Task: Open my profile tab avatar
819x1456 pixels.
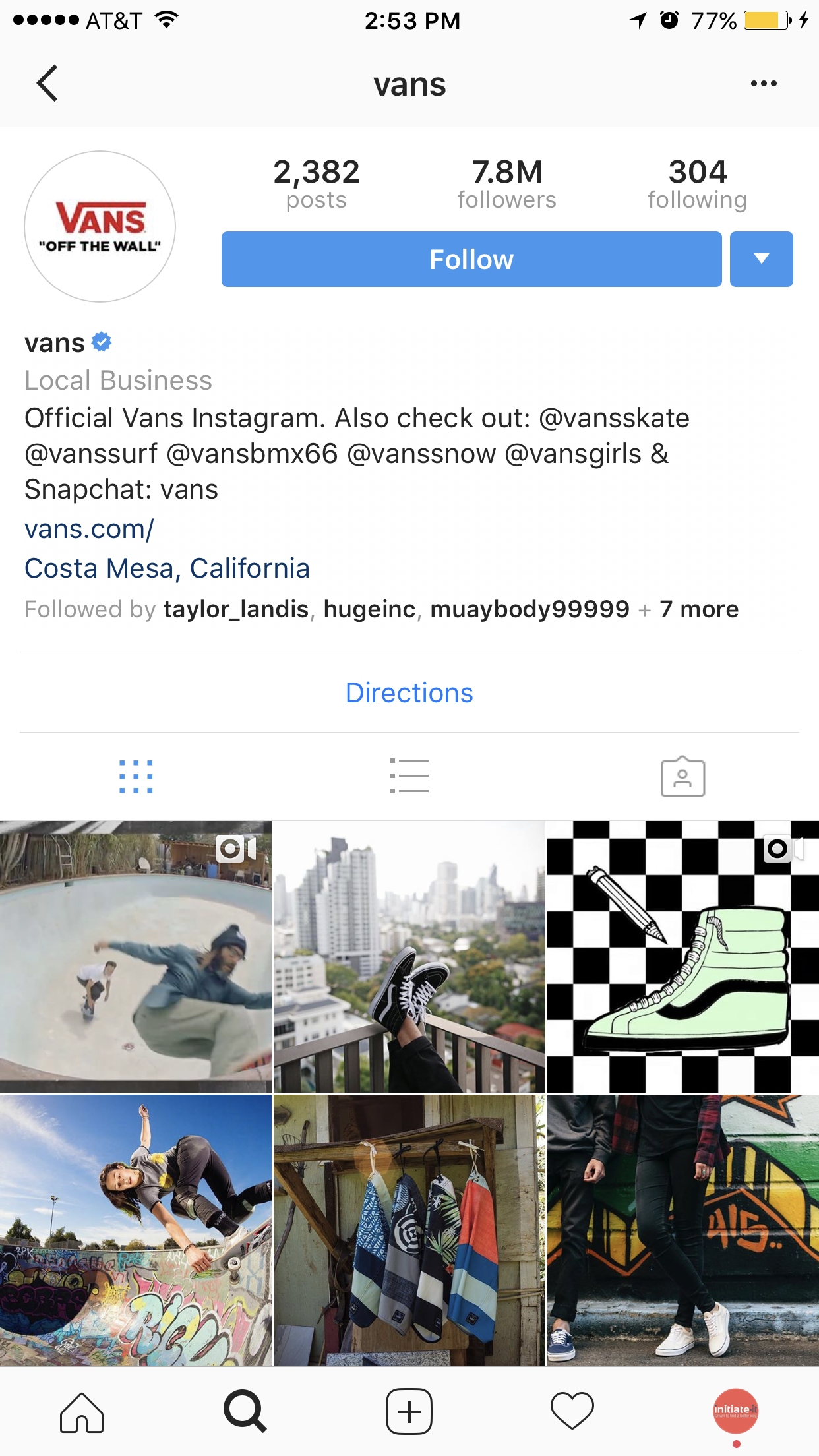Action: (736, 1411)
